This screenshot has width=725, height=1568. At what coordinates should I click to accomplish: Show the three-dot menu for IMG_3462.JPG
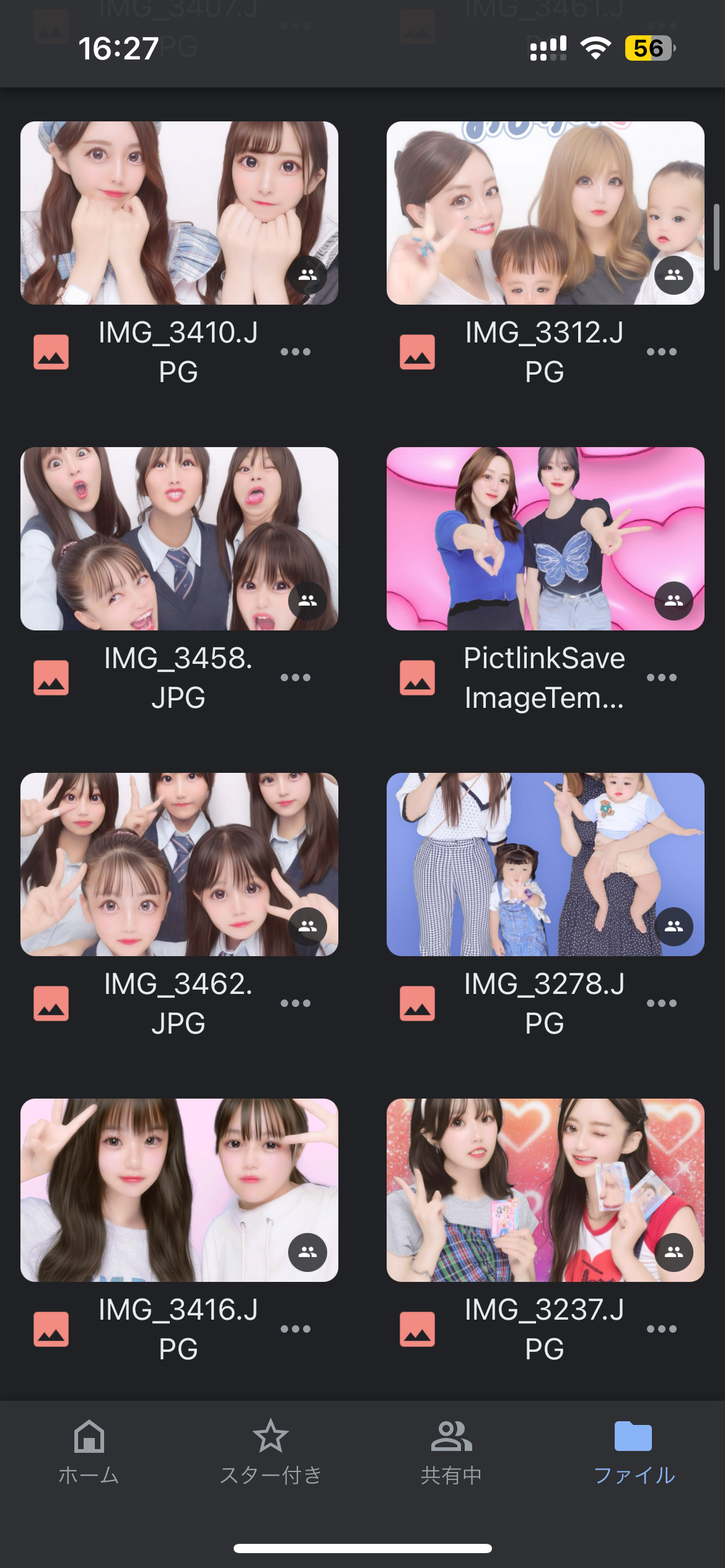point(296,1003)
